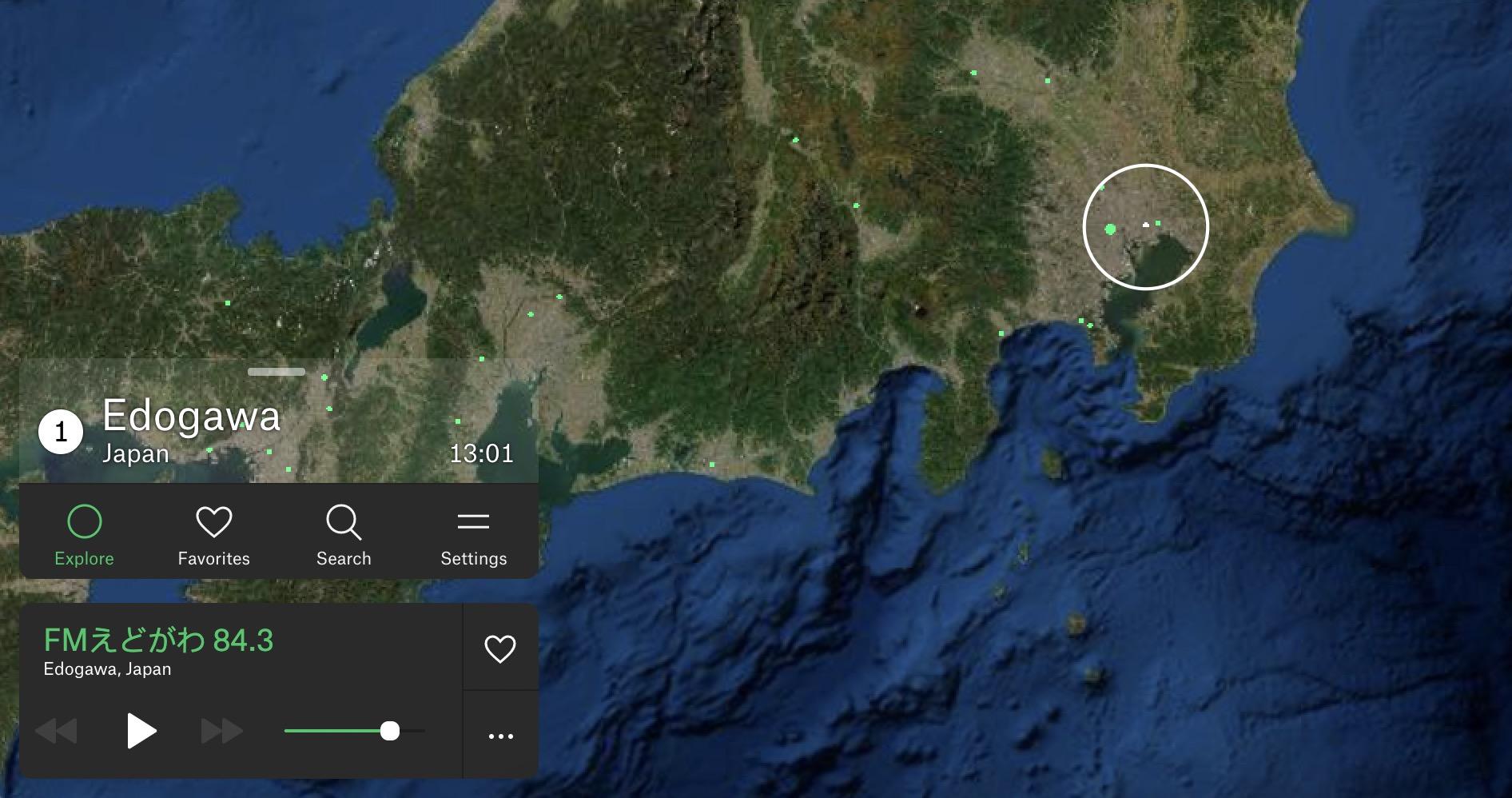Viewport: 1512px width, 798px height.
Task: Add FMえどがわ 84.3 to favorites
Action: point(500,648)
